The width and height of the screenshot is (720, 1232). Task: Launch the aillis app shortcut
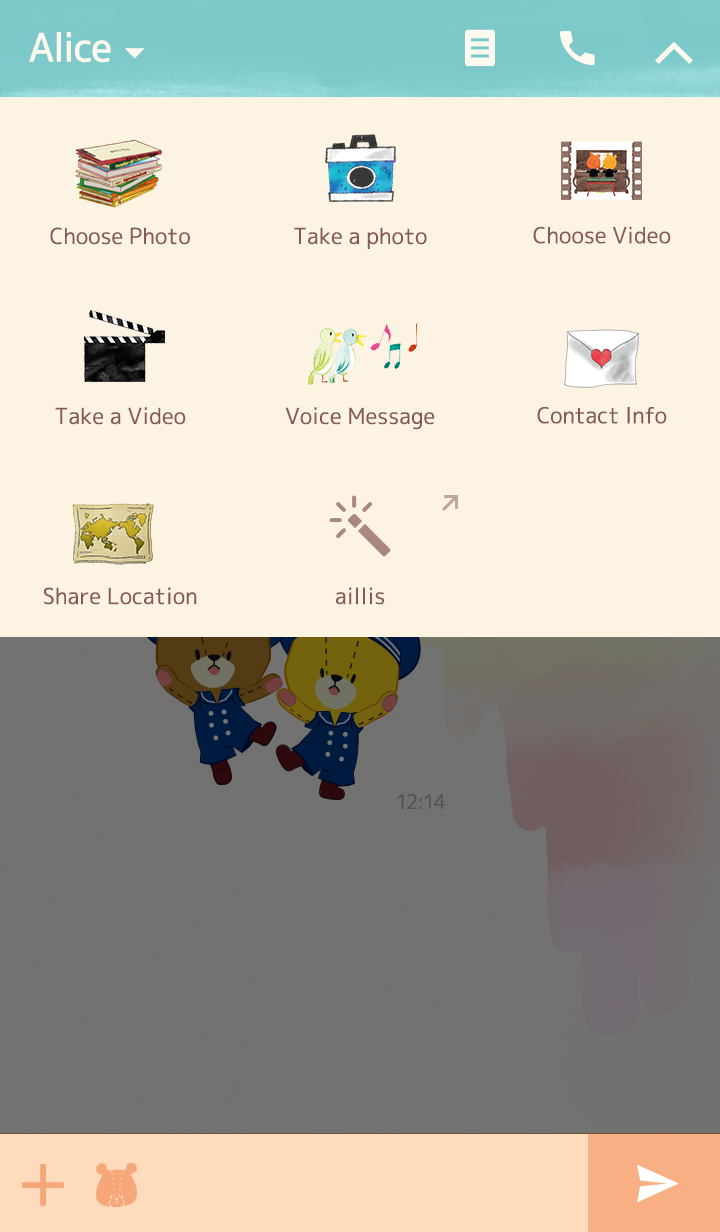click(360, 550)
